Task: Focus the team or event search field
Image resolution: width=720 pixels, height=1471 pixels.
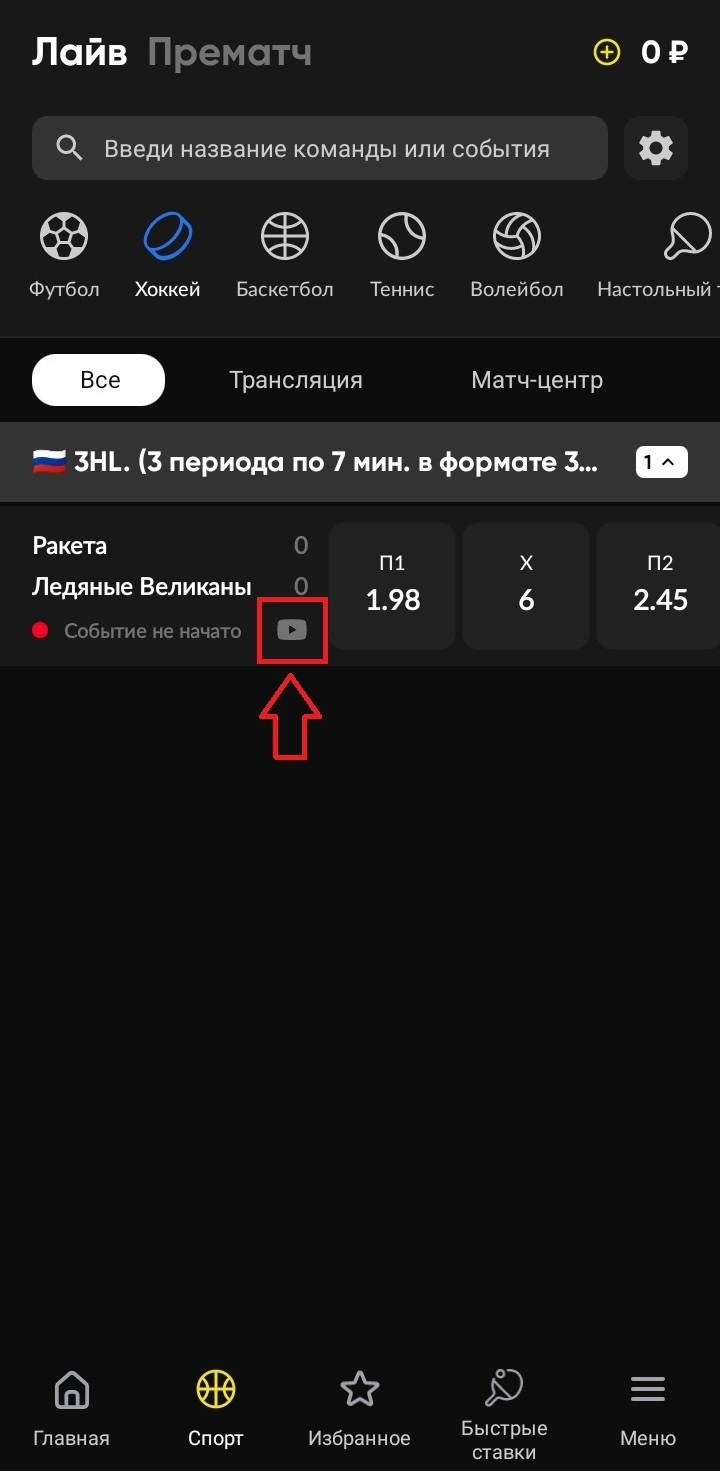Action: click(320, 149)
